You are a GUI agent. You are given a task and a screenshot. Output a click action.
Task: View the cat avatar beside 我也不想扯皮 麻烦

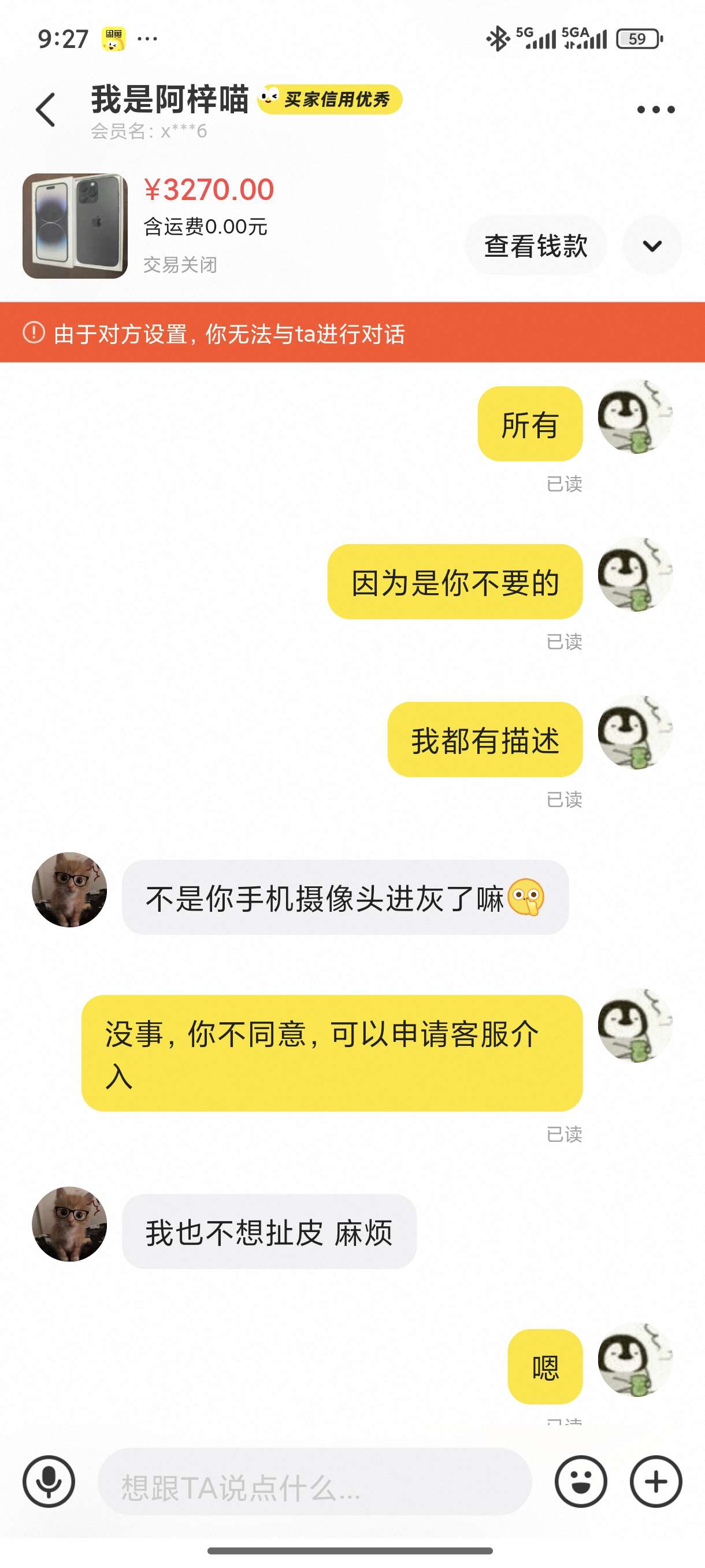[x=69, y=1223]
